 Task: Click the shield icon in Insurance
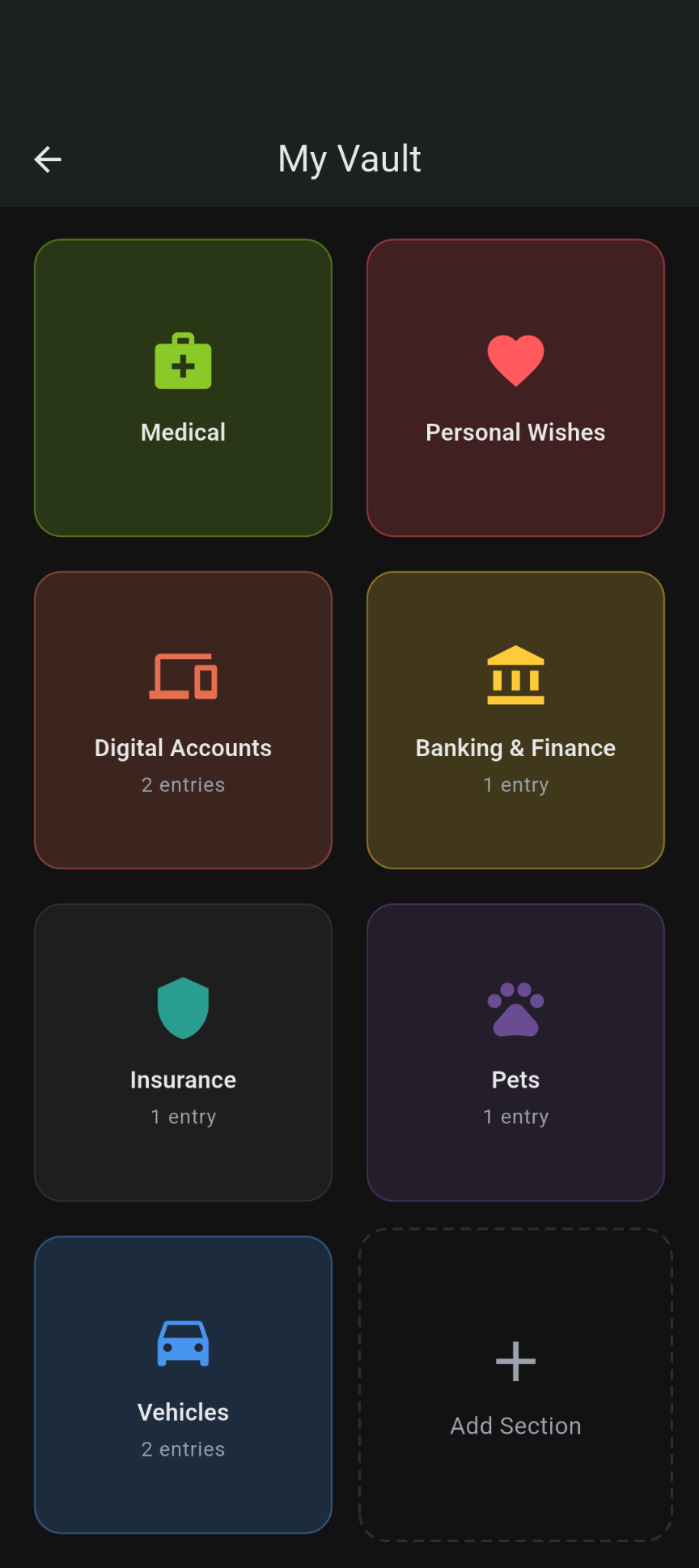[183, 1007]
